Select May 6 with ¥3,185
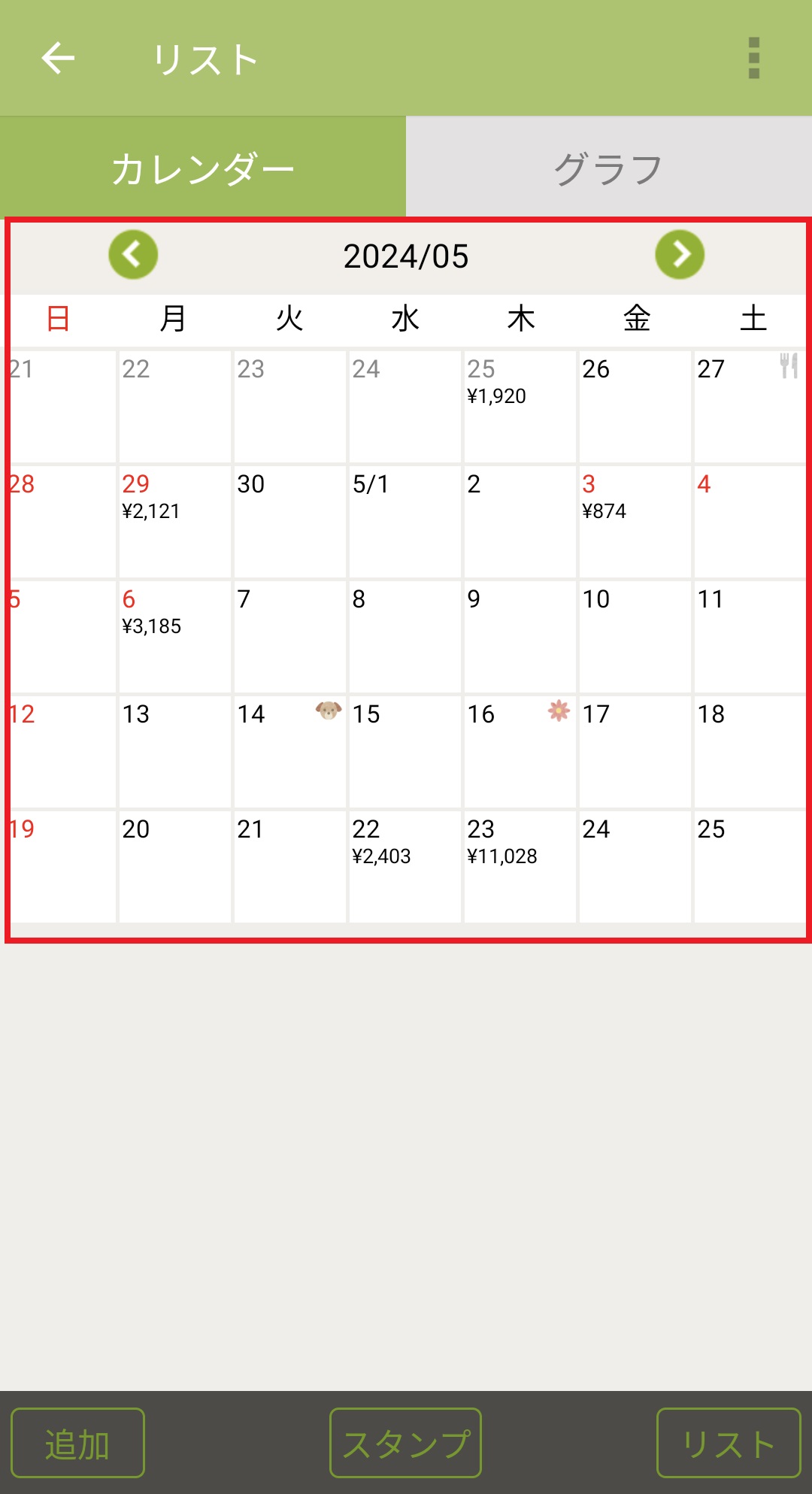The image size is (812, 1494). 174,635
